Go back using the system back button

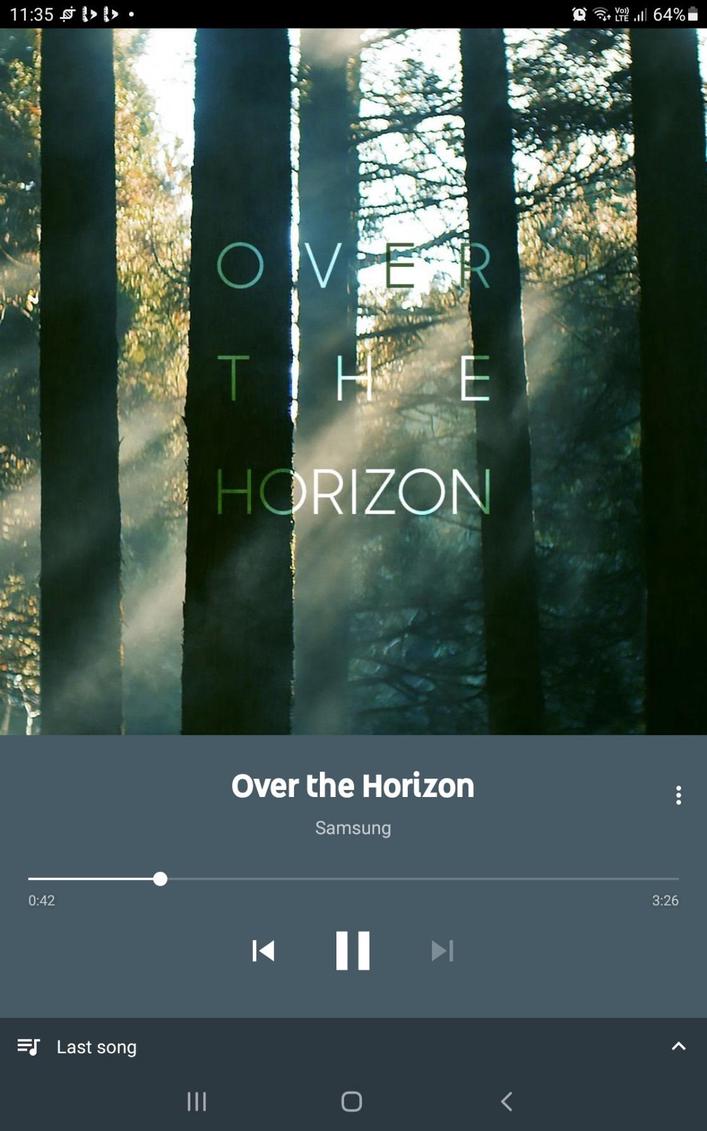506,1101
